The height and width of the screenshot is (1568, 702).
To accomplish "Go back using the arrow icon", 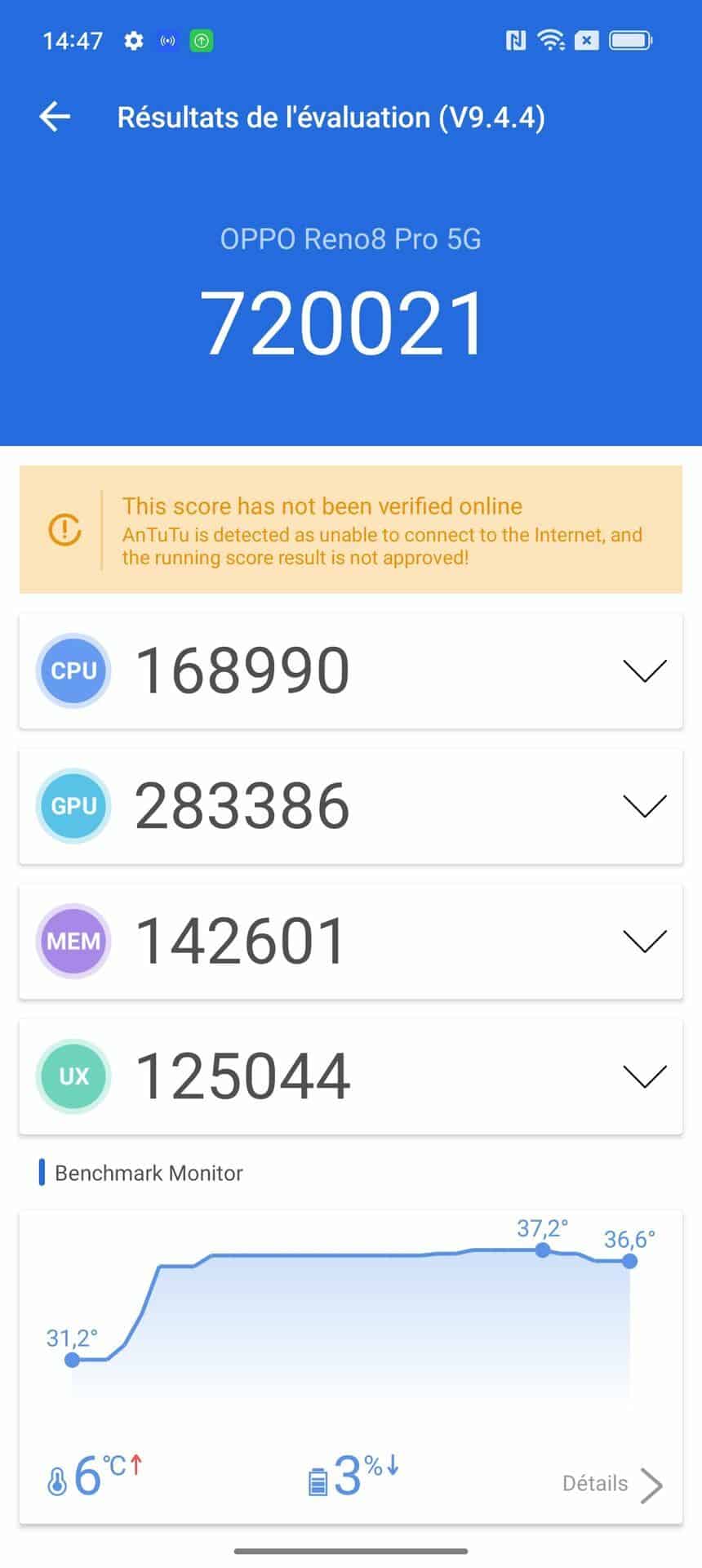I will [x=55, y=117].
